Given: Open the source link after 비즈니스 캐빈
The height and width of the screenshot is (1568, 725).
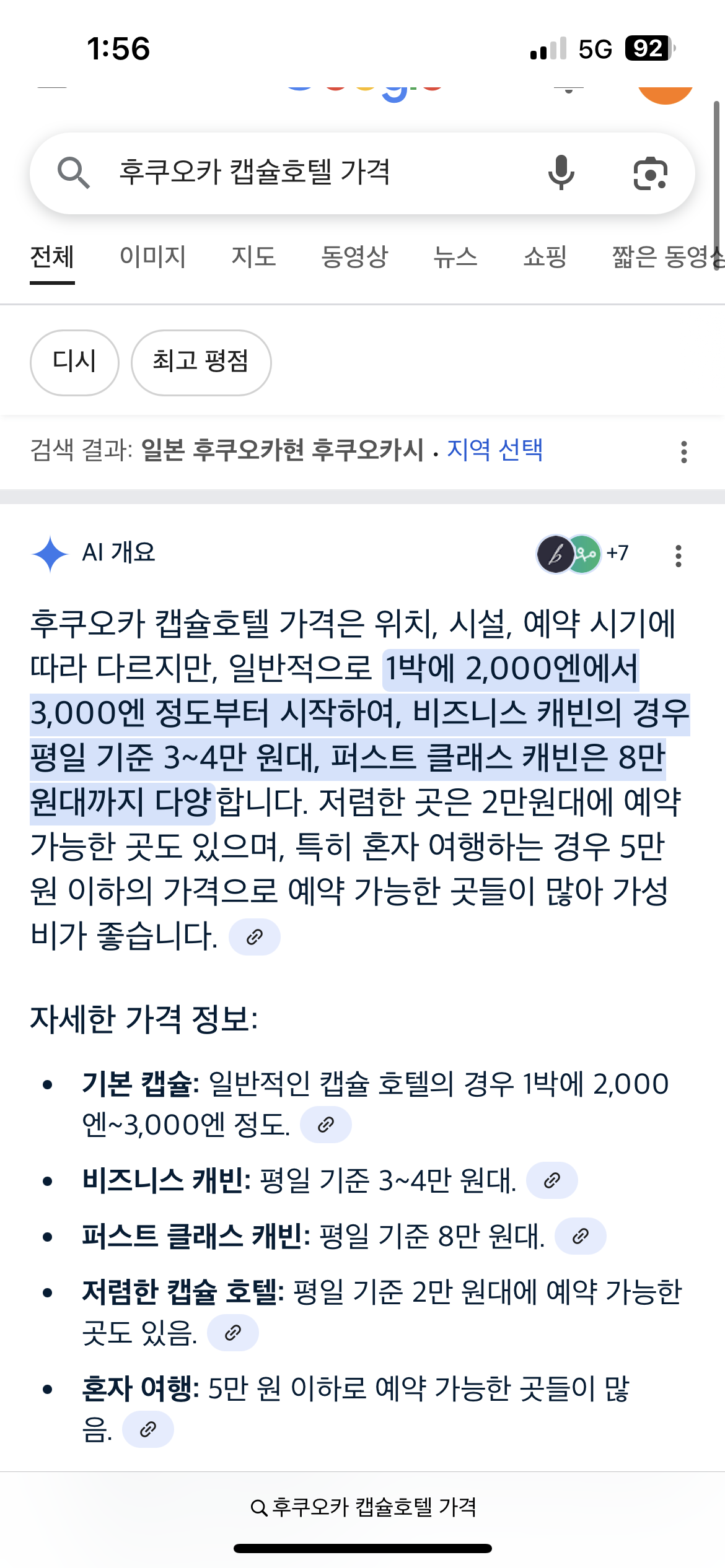Looking at the screenshot, I should pyautogui.click(x=552, y=1180).
